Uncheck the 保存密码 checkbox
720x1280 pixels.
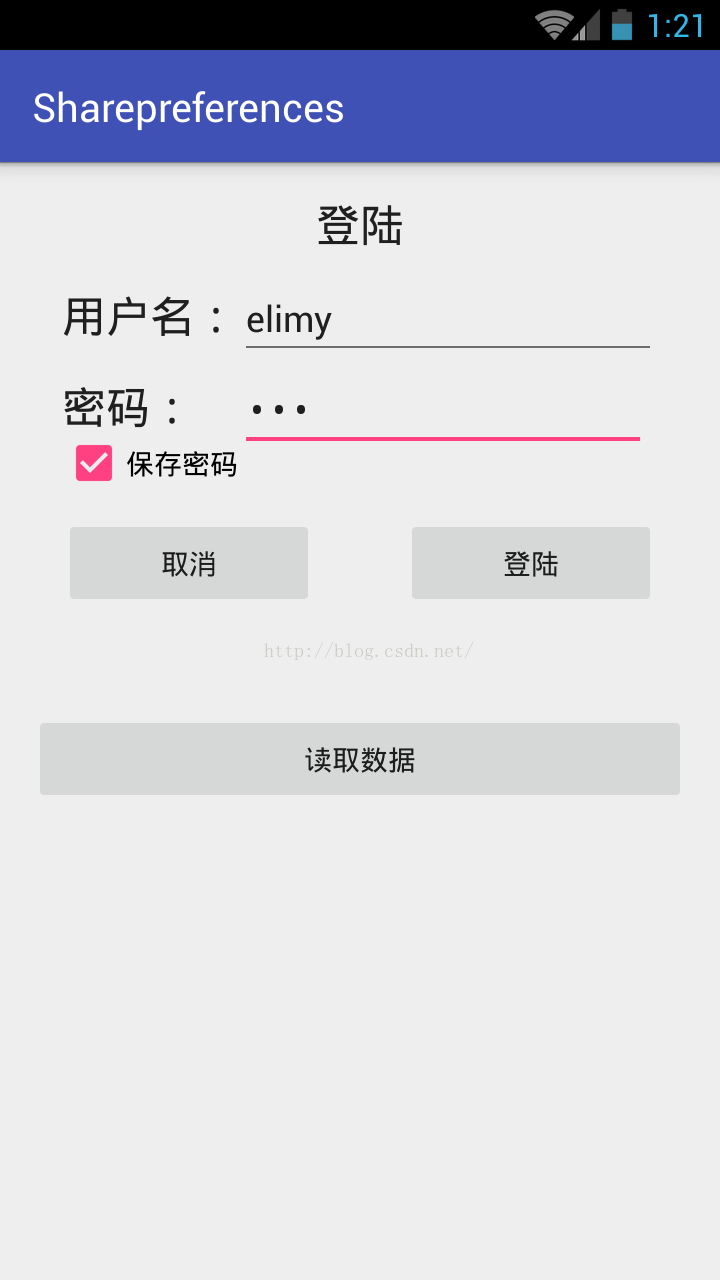point(94,463)
